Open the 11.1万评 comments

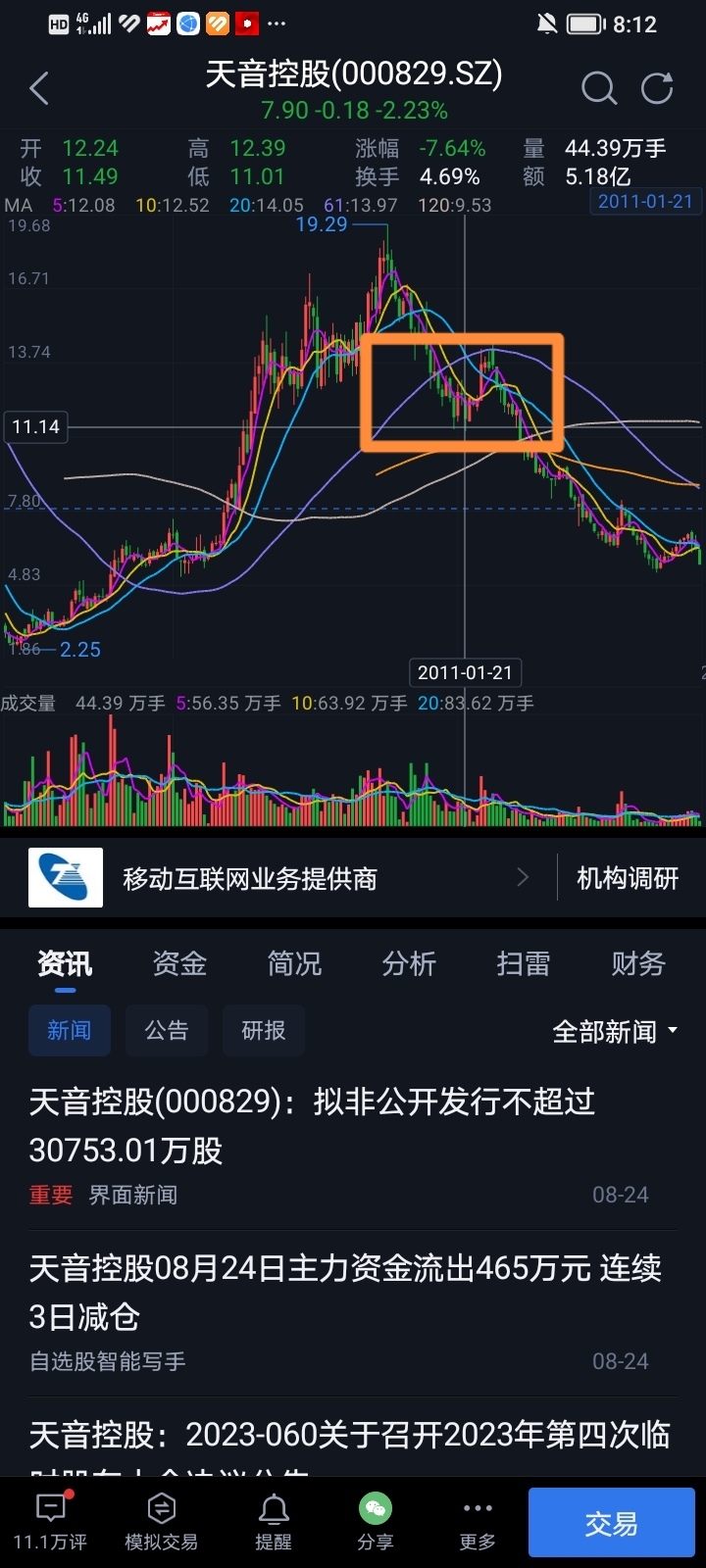tap(50, 1522)
